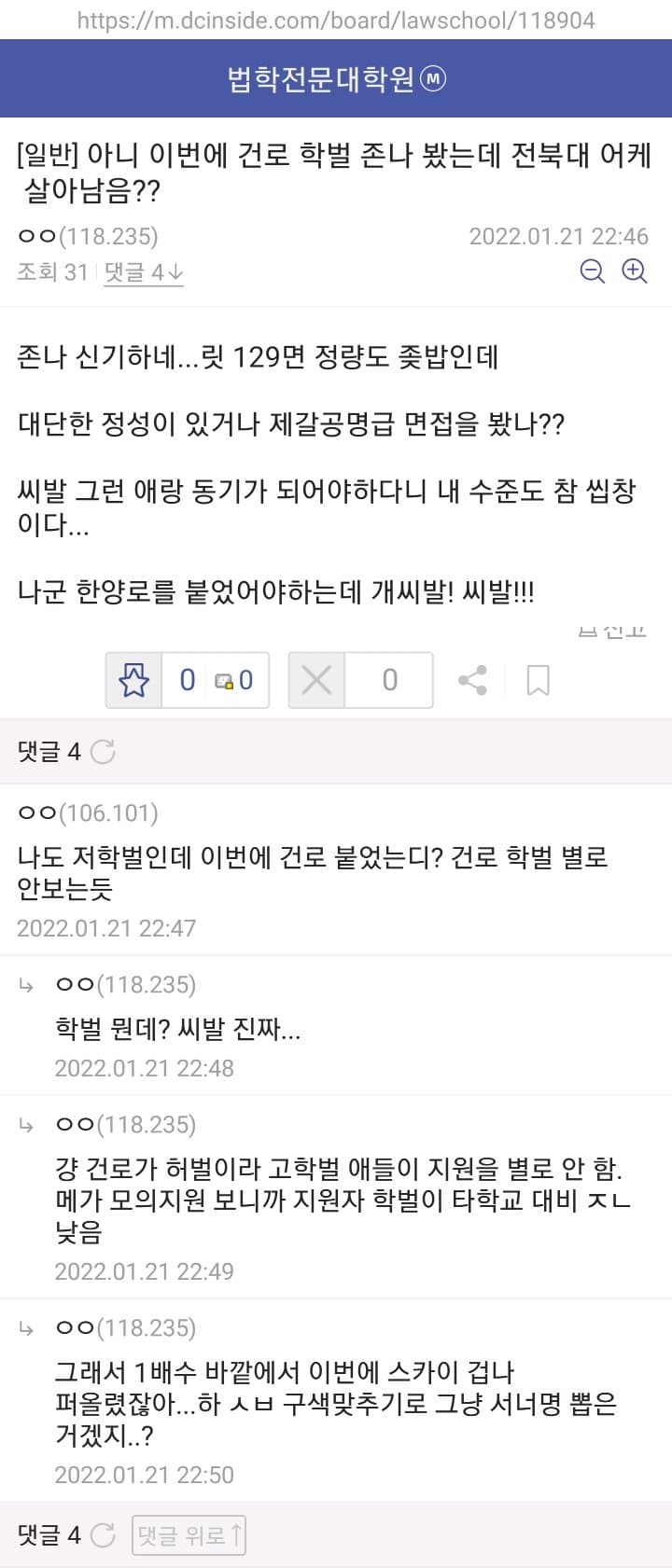The height and width of the screenshot is (1568, 672).
Task: Refresh comments icon next to 댓글 위로
Action: 103,1534
